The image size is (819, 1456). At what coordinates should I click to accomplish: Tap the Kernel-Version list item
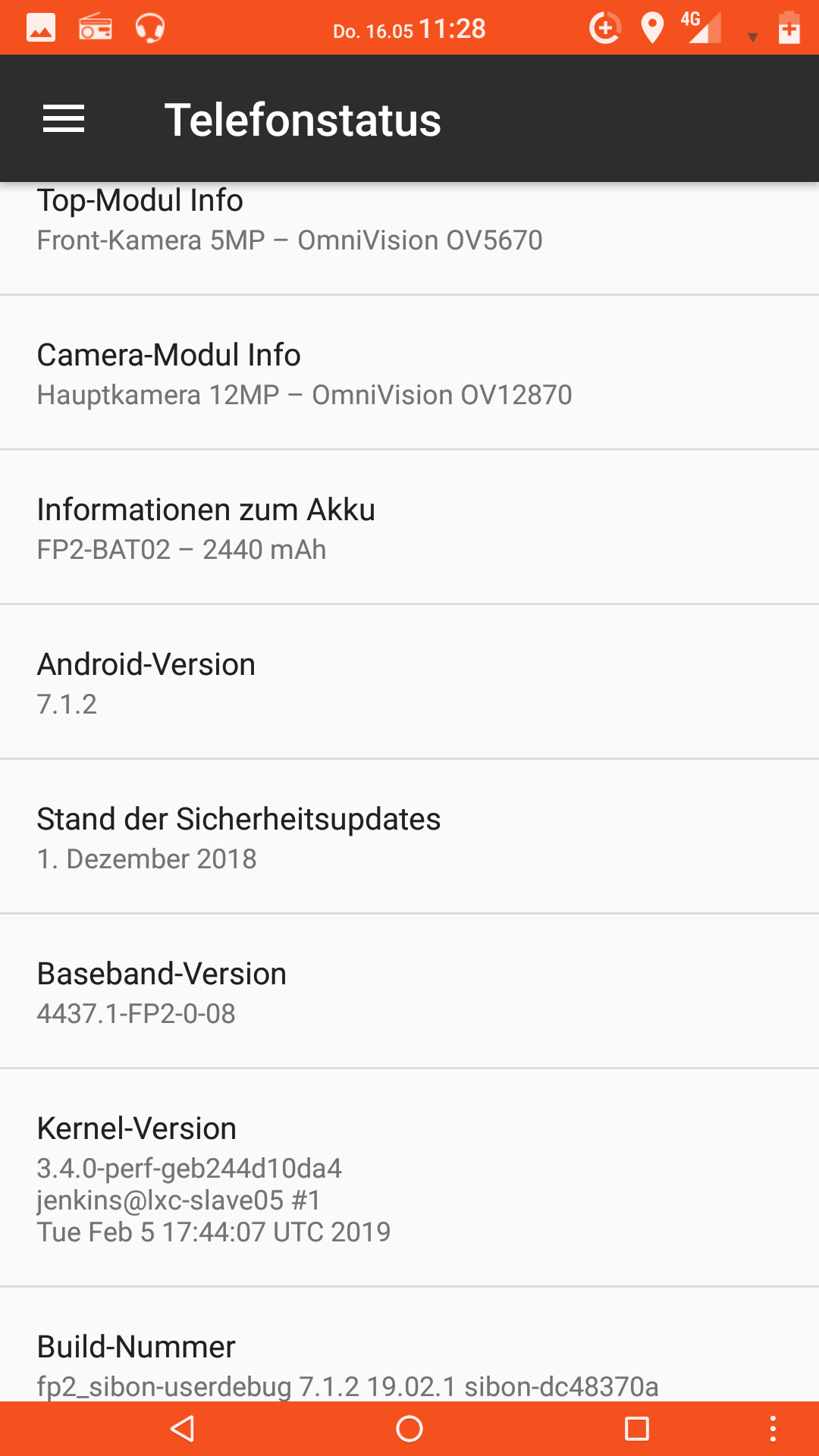coord(409,1175)
